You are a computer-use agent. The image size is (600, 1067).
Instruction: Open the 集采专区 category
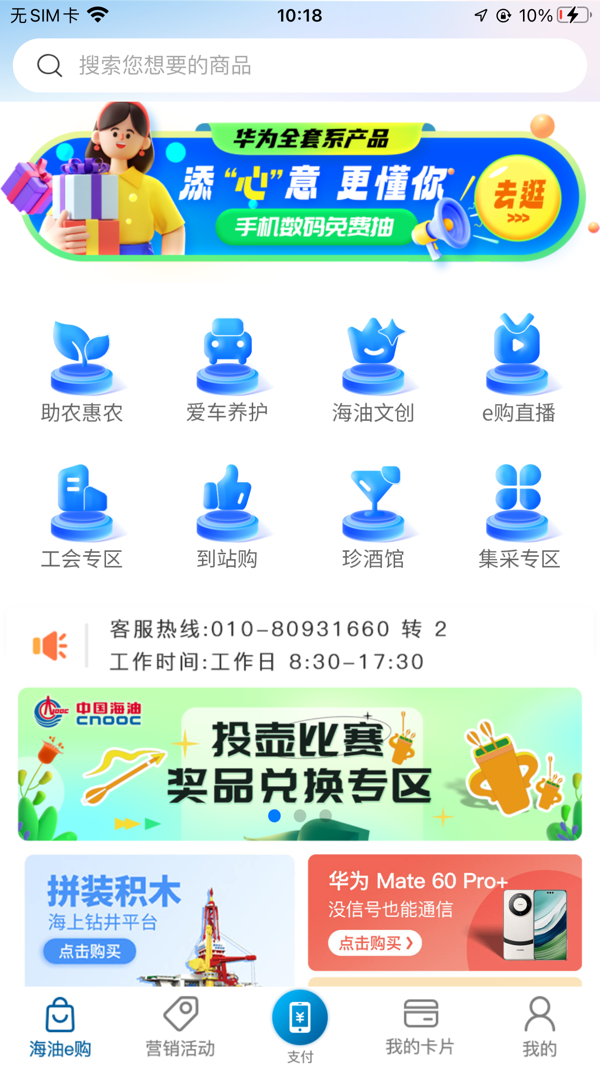pos(518,516)
